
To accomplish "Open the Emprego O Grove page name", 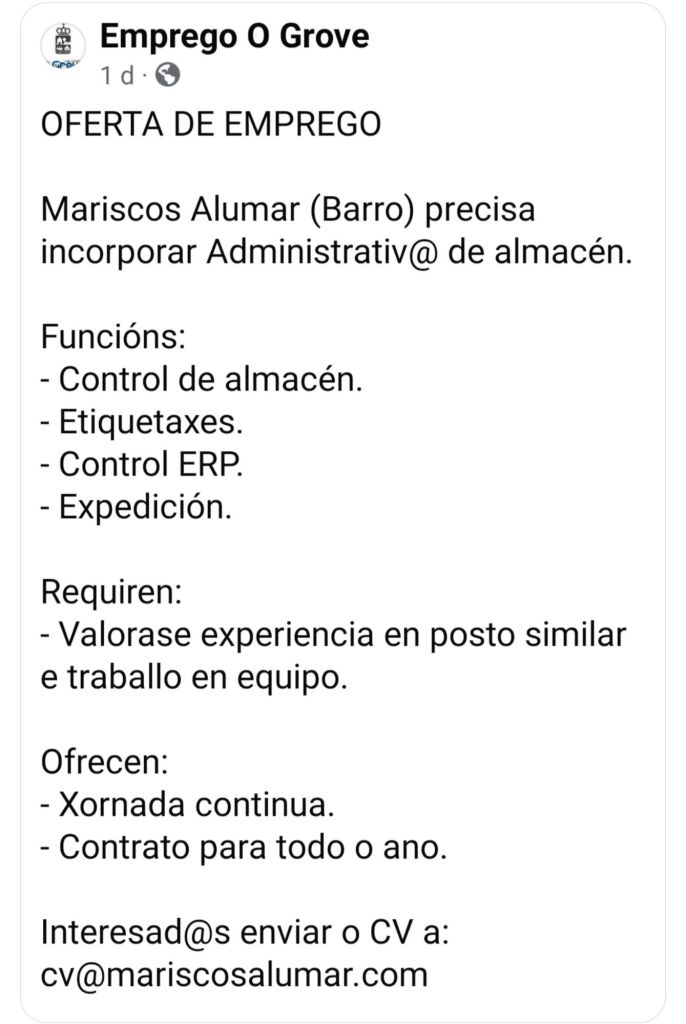I will pos(235,38).
